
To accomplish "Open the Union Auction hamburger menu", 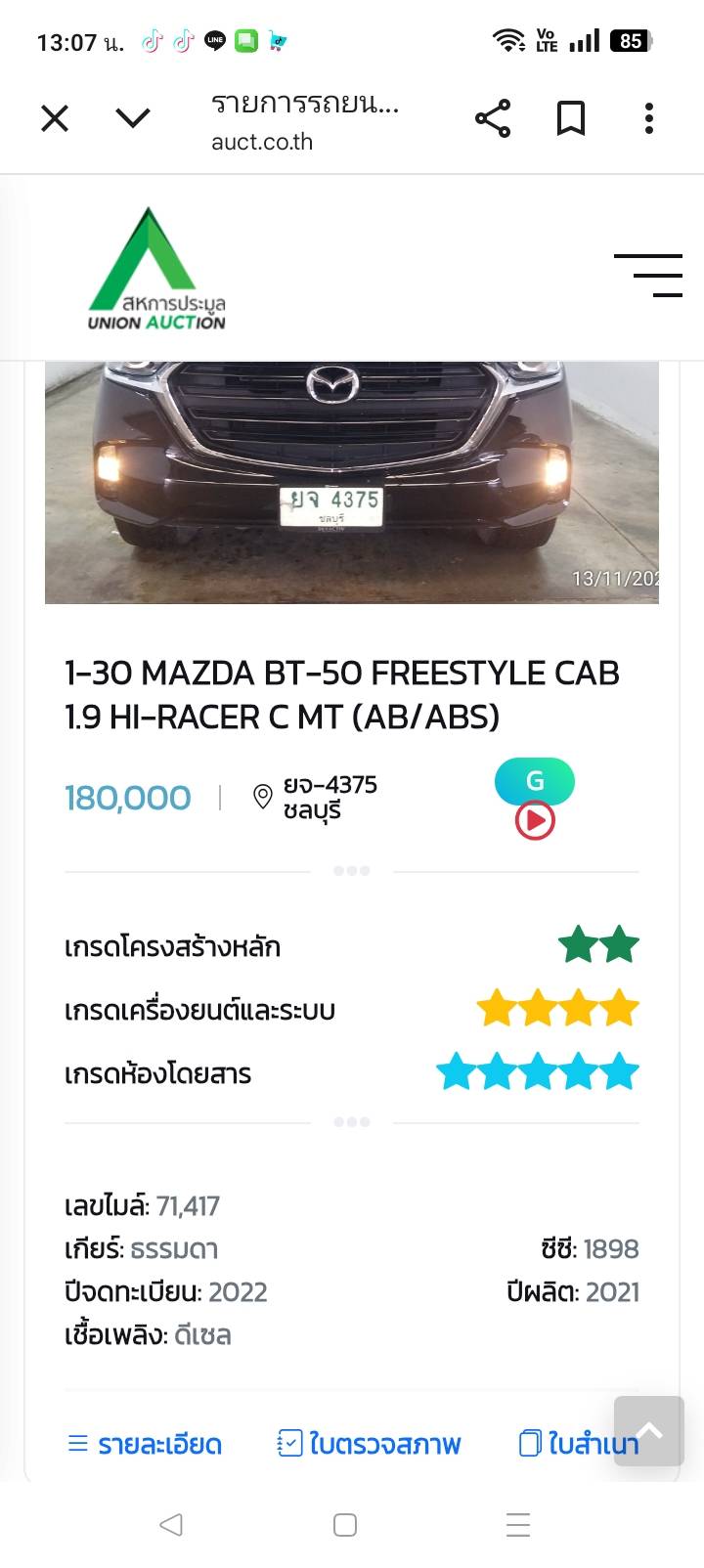I will coord(648,275).
